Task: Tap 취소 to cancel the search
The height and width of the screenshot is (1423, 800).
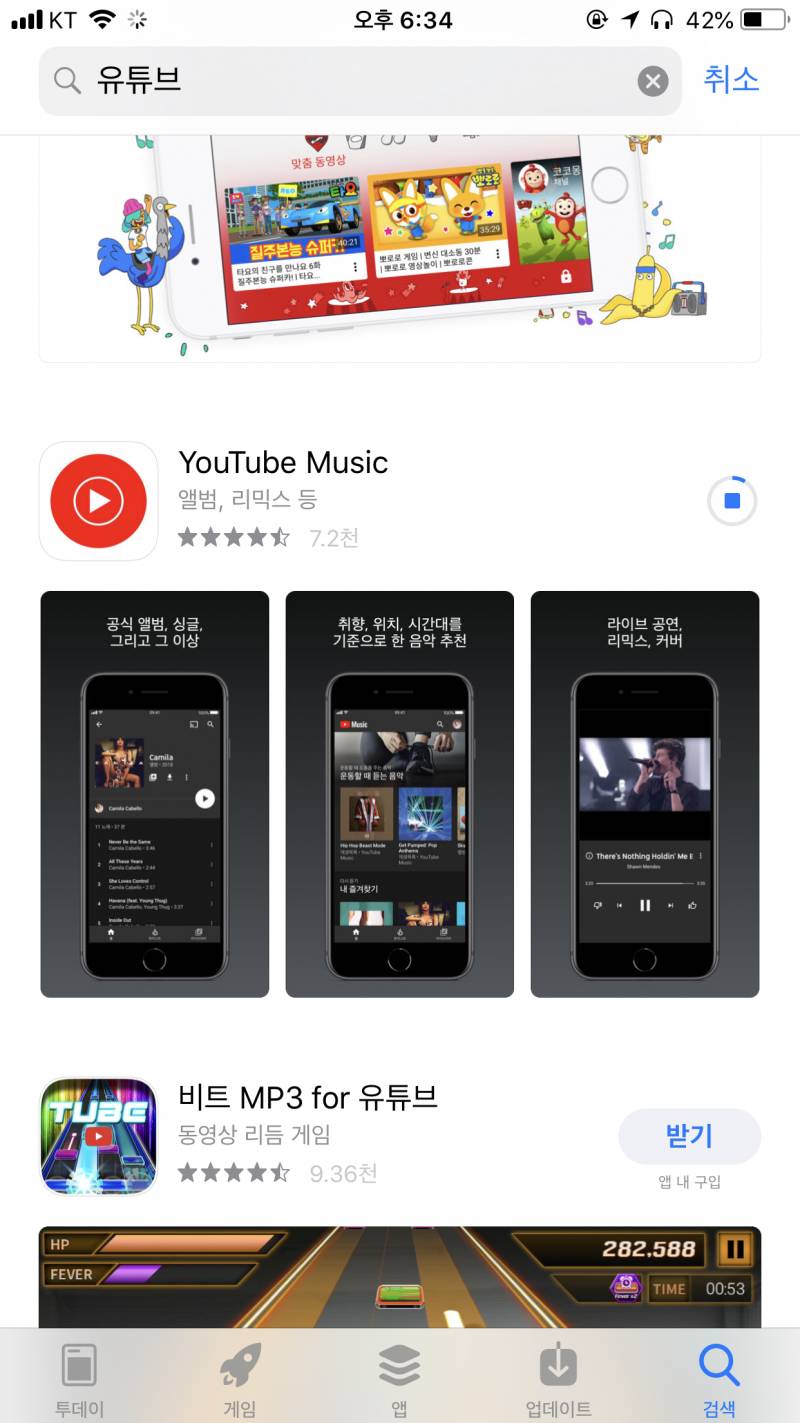Action: (x=733, y=80)
